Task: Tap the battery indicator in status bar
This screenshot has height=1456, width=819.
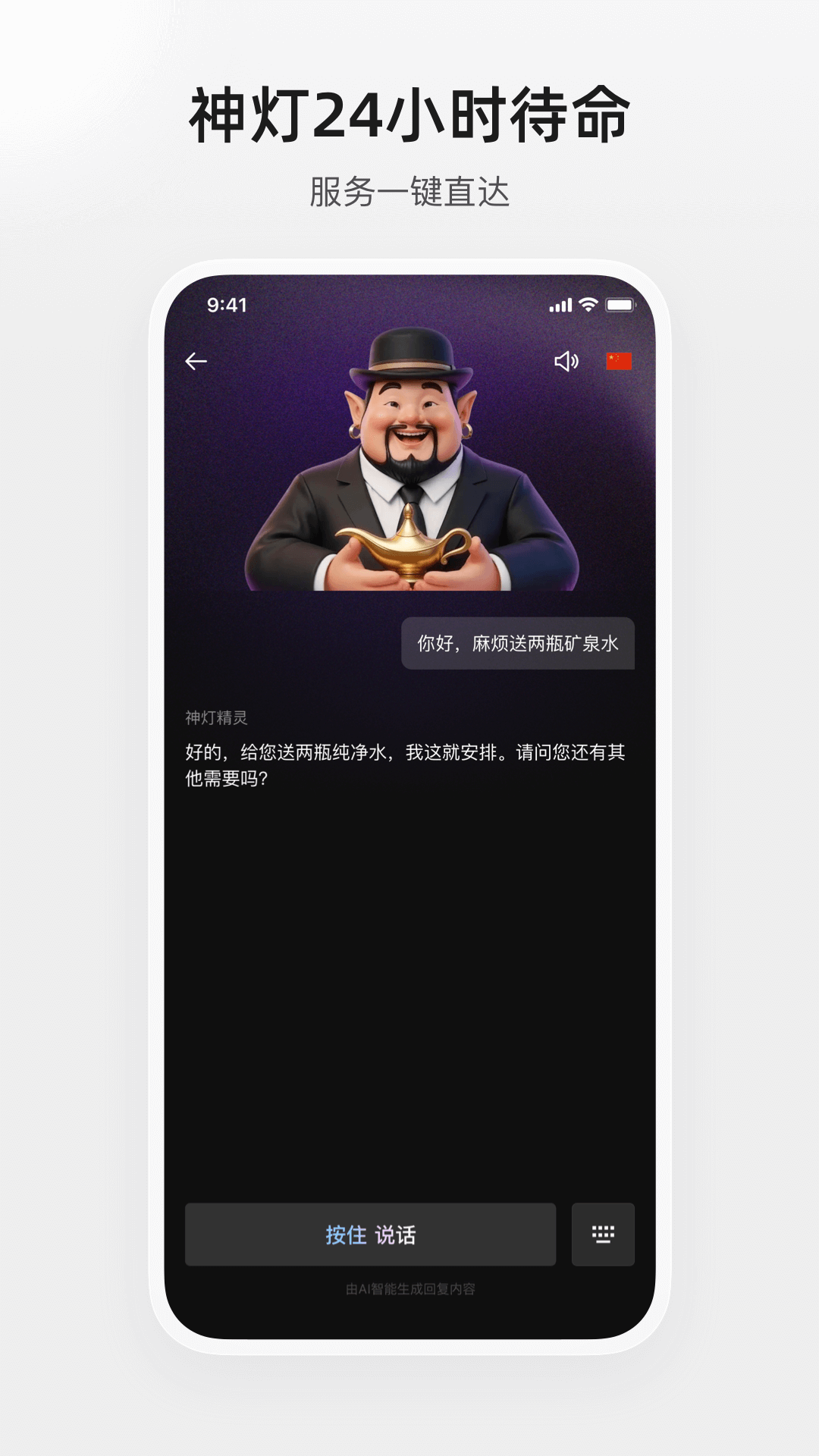Action: pyautogui.click(x=620, y=304)
